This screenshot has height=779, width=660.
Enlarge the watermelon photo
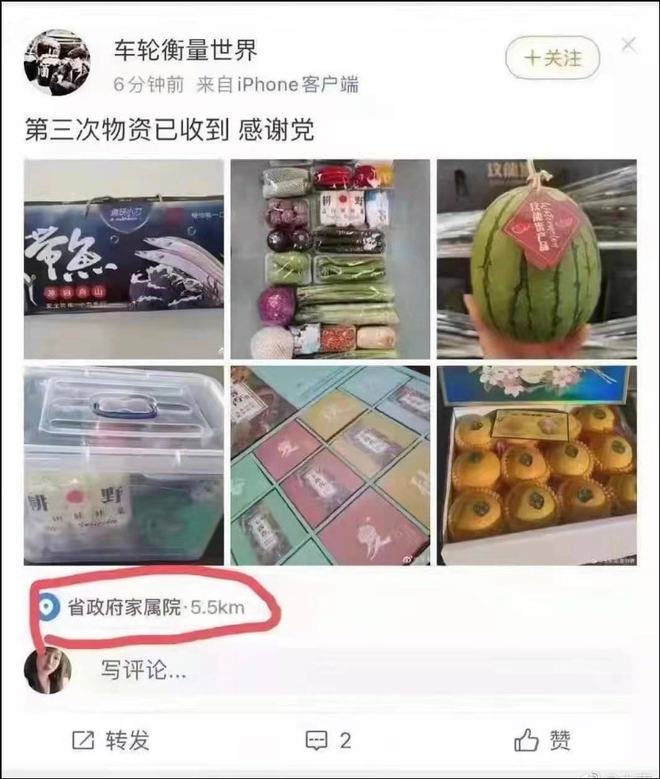point(536,259)
